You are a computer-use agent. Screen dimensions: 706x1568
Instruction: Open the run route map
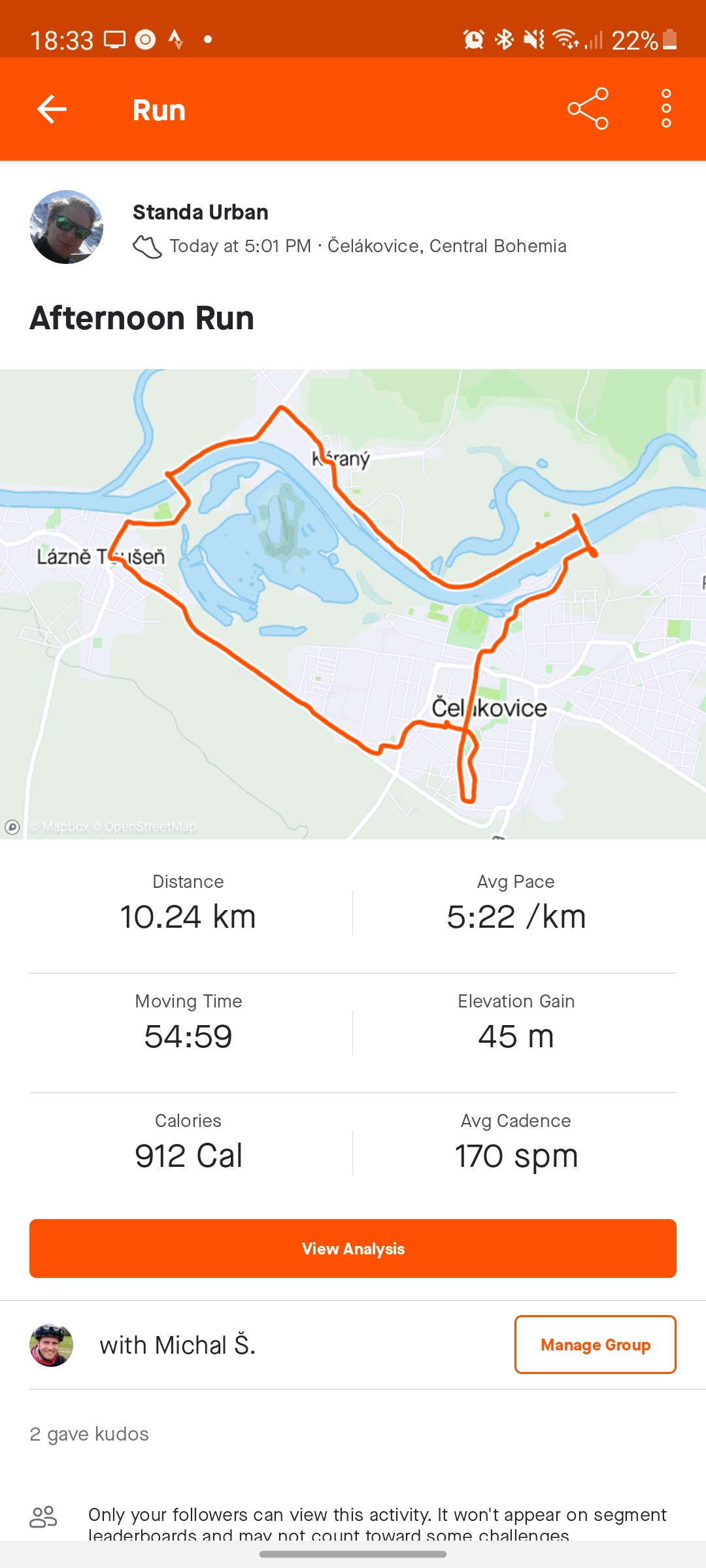tap(353, 604)
